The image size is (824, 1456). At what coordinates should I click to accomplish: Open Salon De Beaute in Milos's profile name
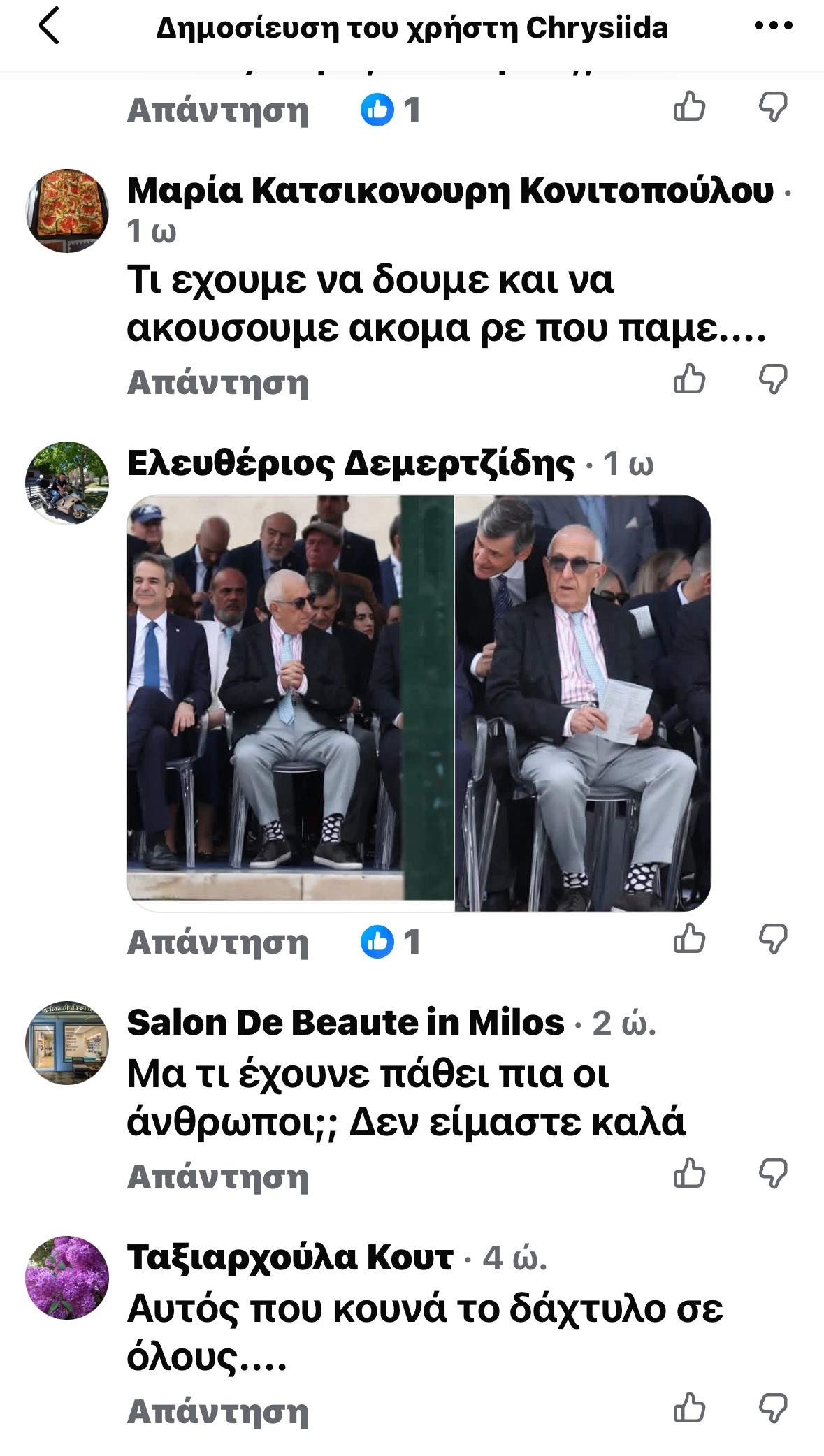[346, 1022]
